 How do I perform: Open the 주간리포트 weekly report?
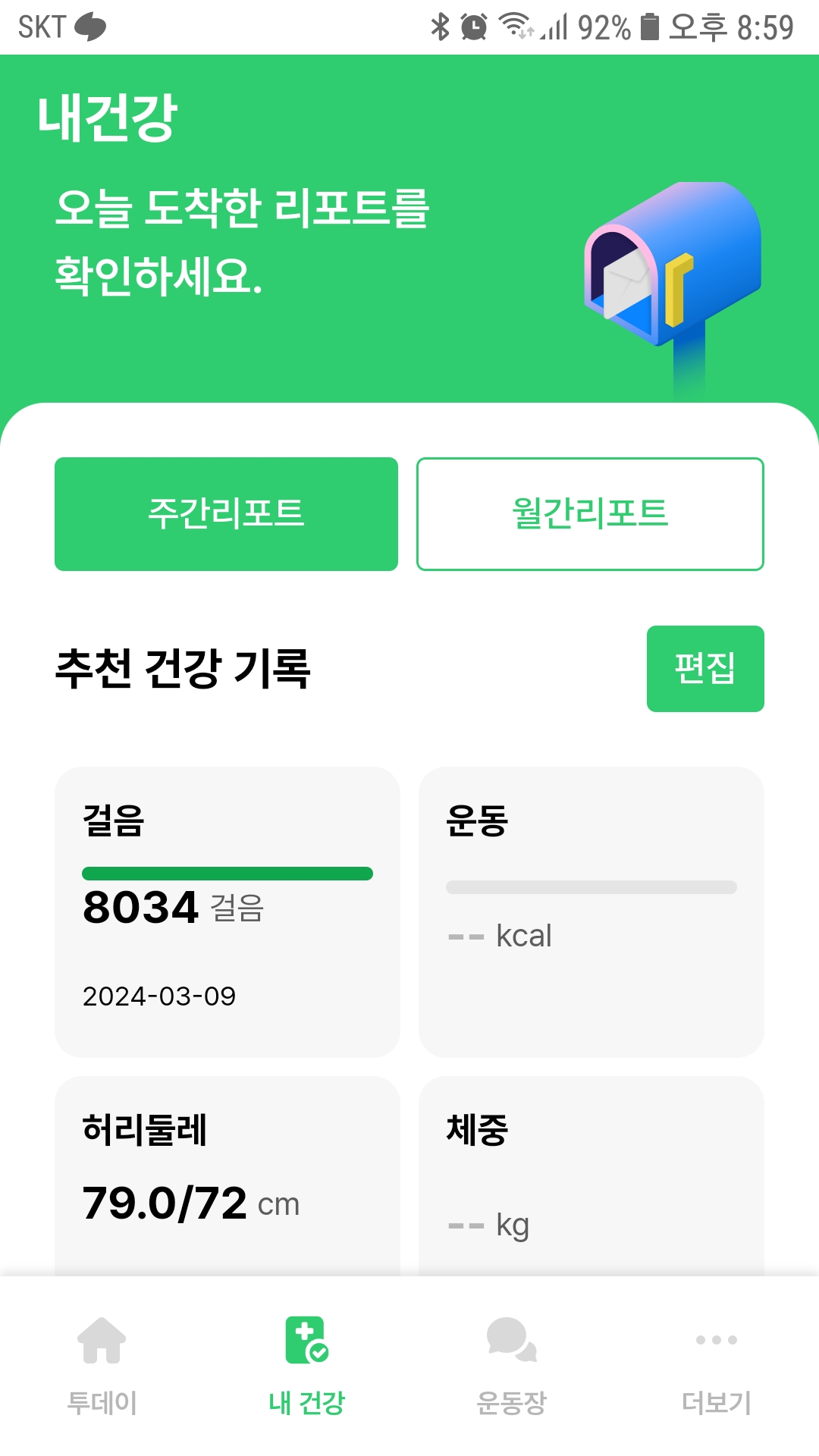pyautogui.click(x=226, y=513)
